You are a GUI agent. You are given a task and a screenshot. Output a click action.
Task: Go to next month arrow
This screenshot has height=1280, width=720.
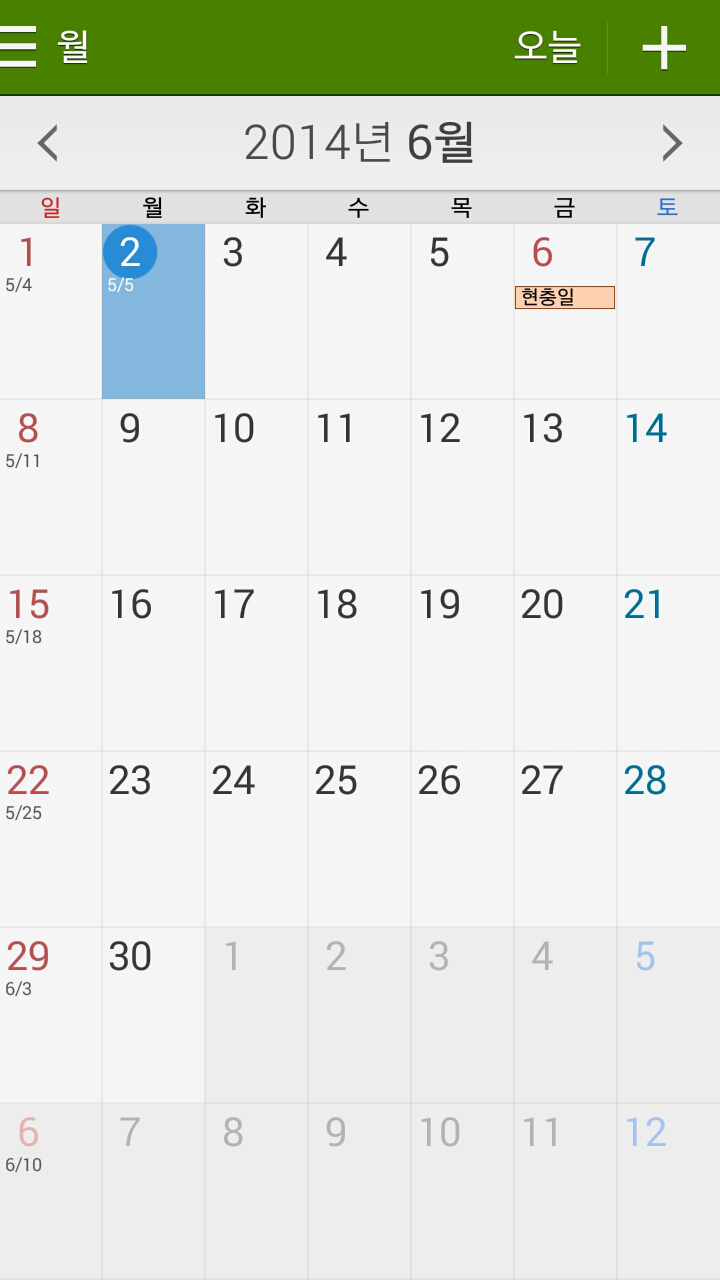(x=672, y=143)
